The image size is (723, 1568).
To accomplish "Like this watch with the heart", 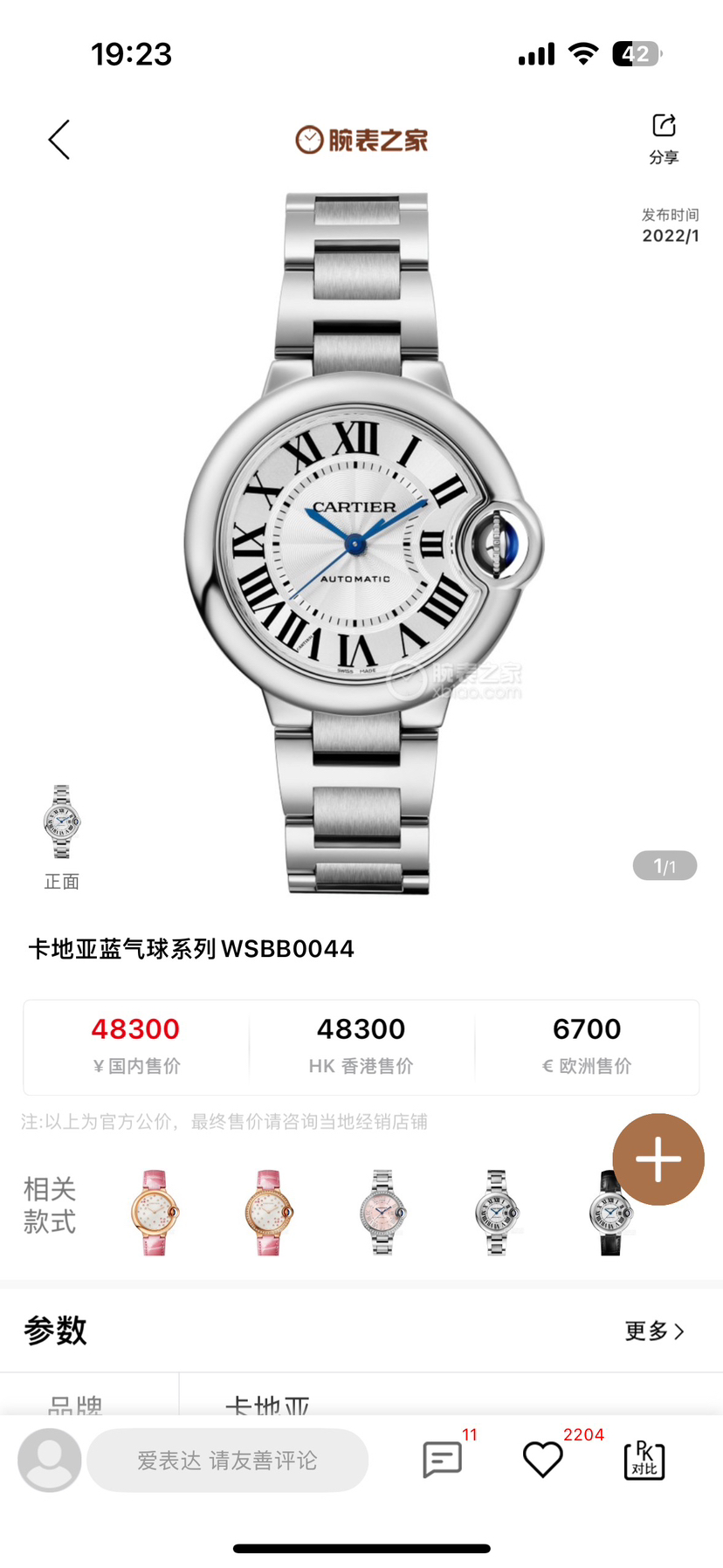I will pyautogui.click(x=542, y=1459).
